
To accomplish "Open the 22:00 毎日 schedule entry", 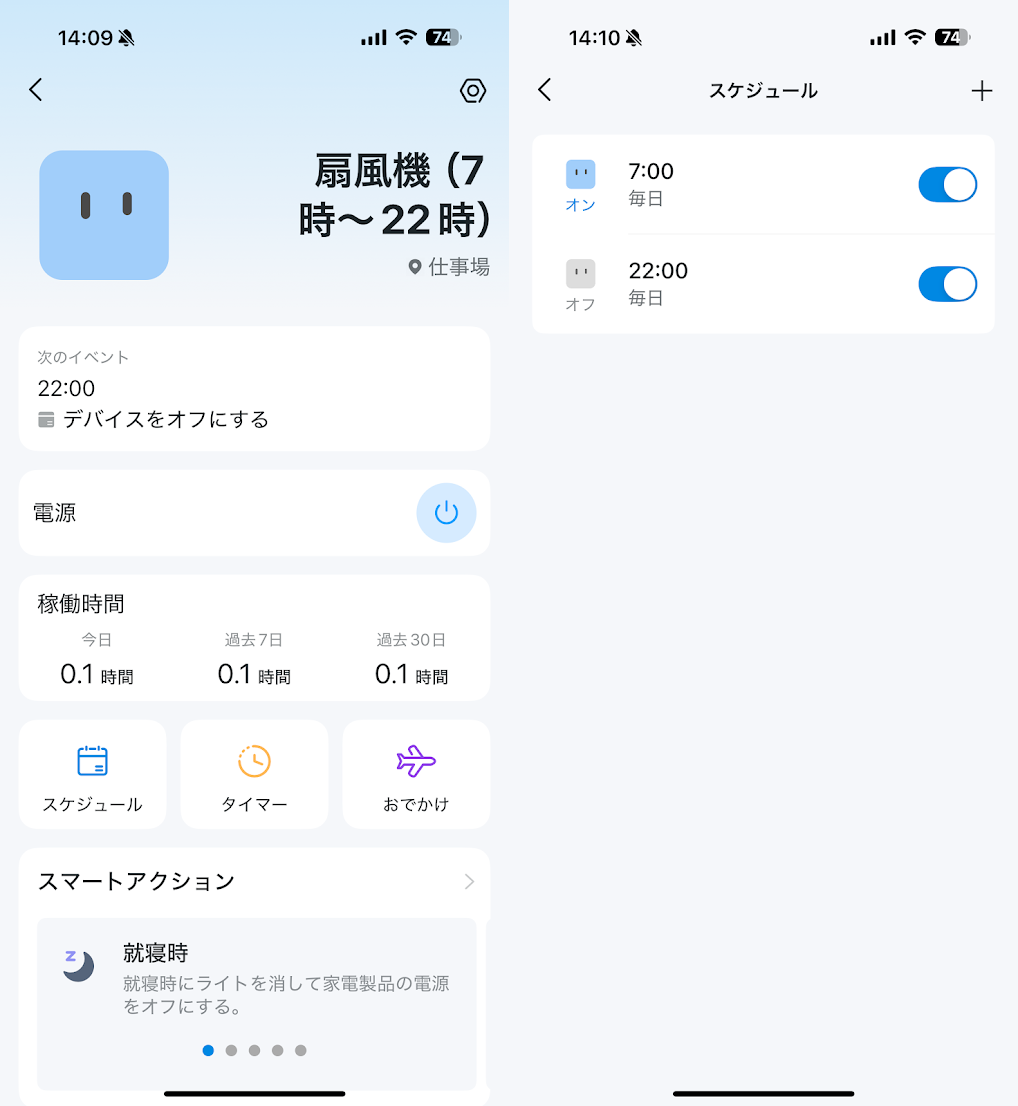I will [x=740, y=284].
